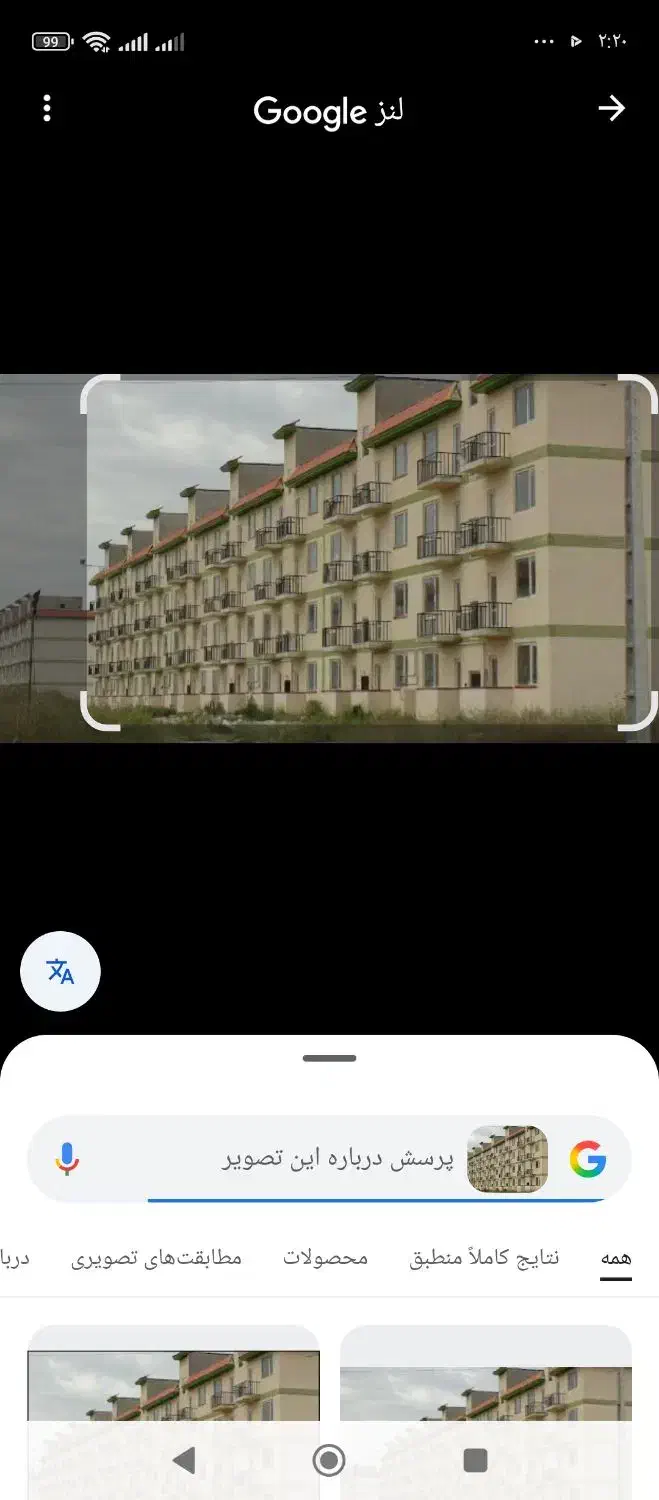Viewport: 659px width, 1500px height.
Task: Tap the arrow icon in Lens header
Action: (611, 109)
